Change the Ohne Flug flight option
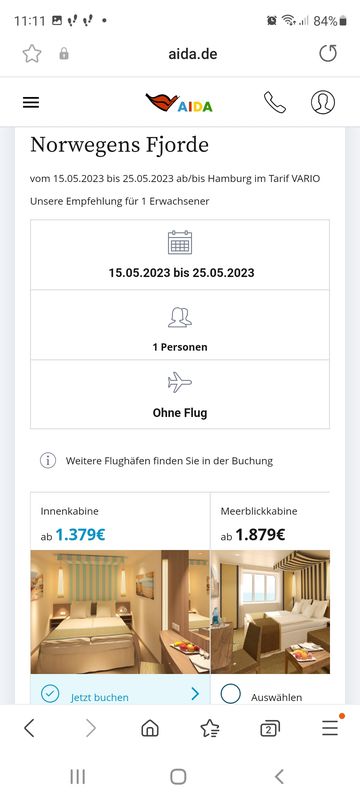This screenshot has height=800, width=360. pos(180,394)
